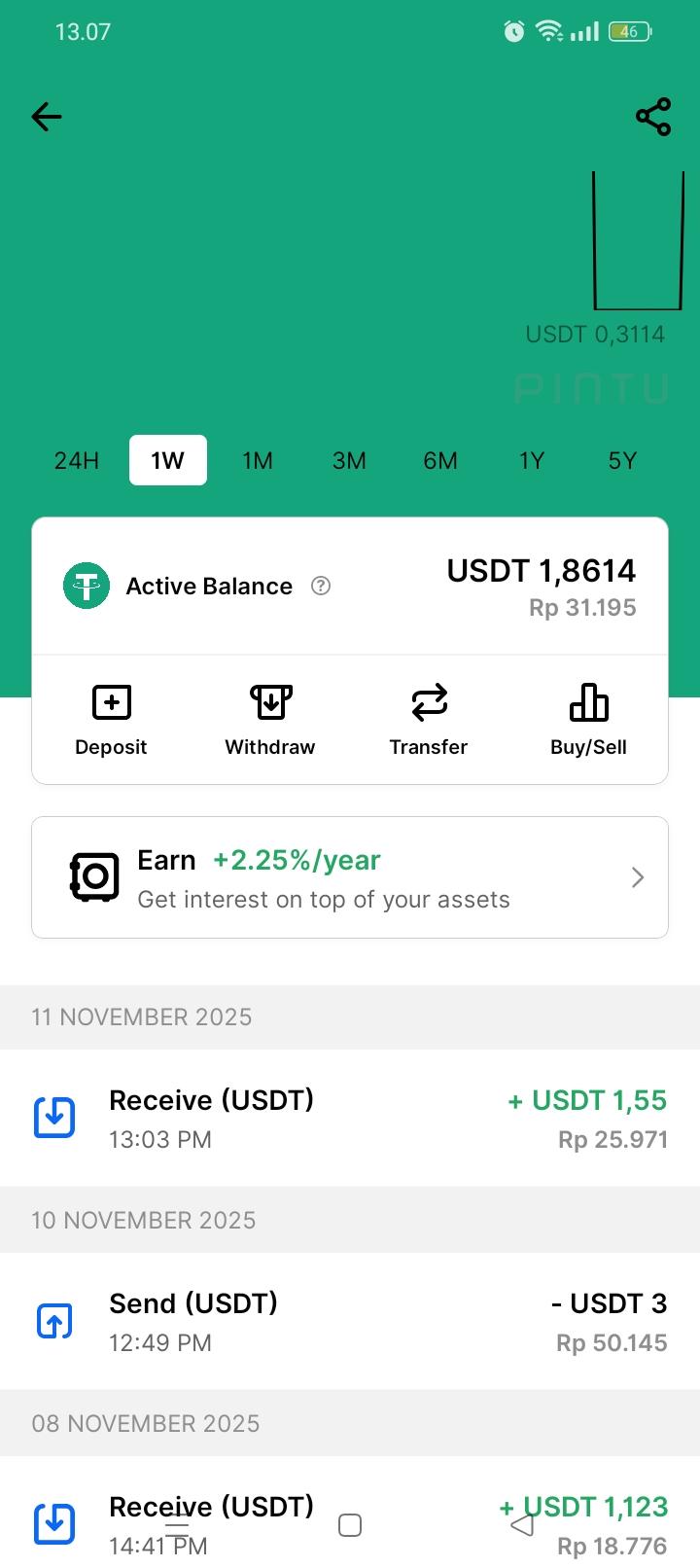Image resolution: width=700 pixels, height=1568 pixels.
Task: Open the Earn +2.25%/year card
Action: [x=350, y=877]
